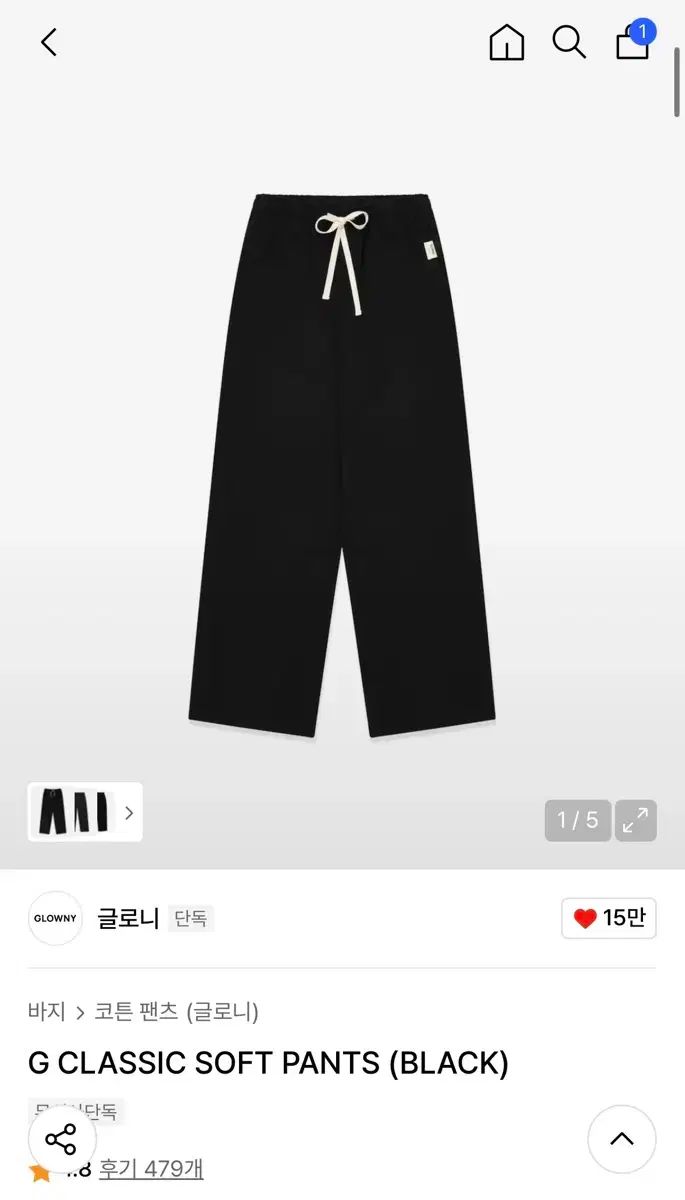Image resolution: width=685 pixels, height=1200 pixels.
Task: View the 후기 479개 reviews
Action: (151, 1168)
